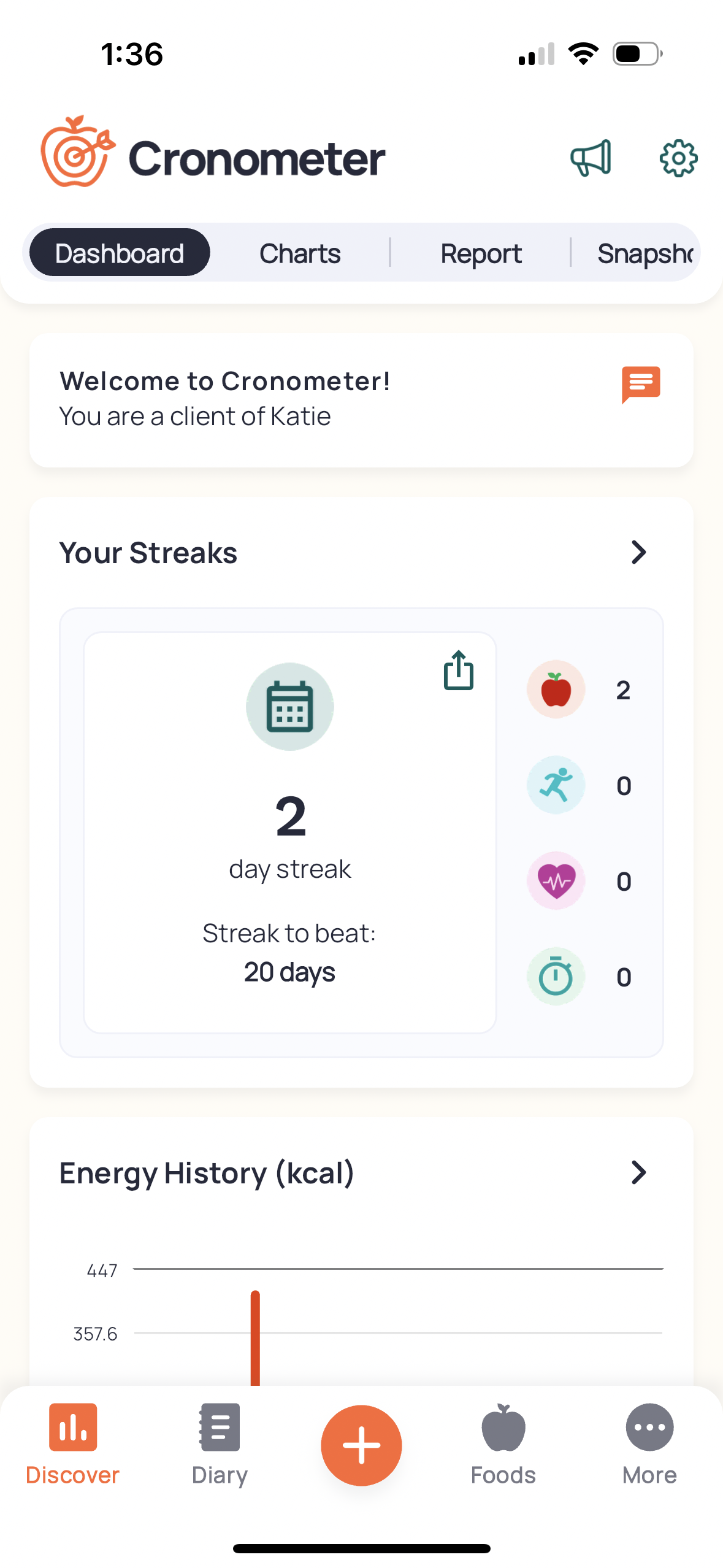This screenshot has height=1568, width=723.
Task: Tap the calendar icon in the streak card
Action: (x=289, y=706)
